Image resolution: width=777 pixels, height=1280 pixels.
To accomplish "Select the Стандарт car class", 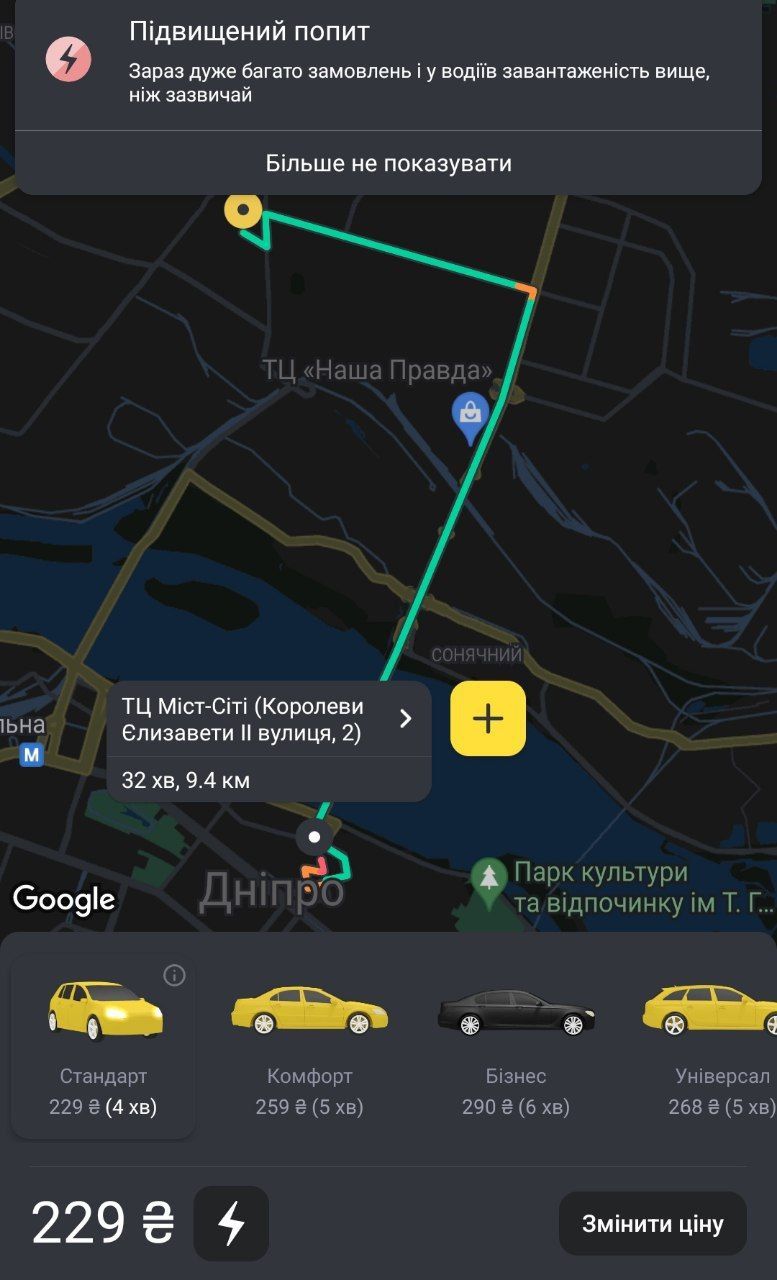I will [x=104, y=1045].
